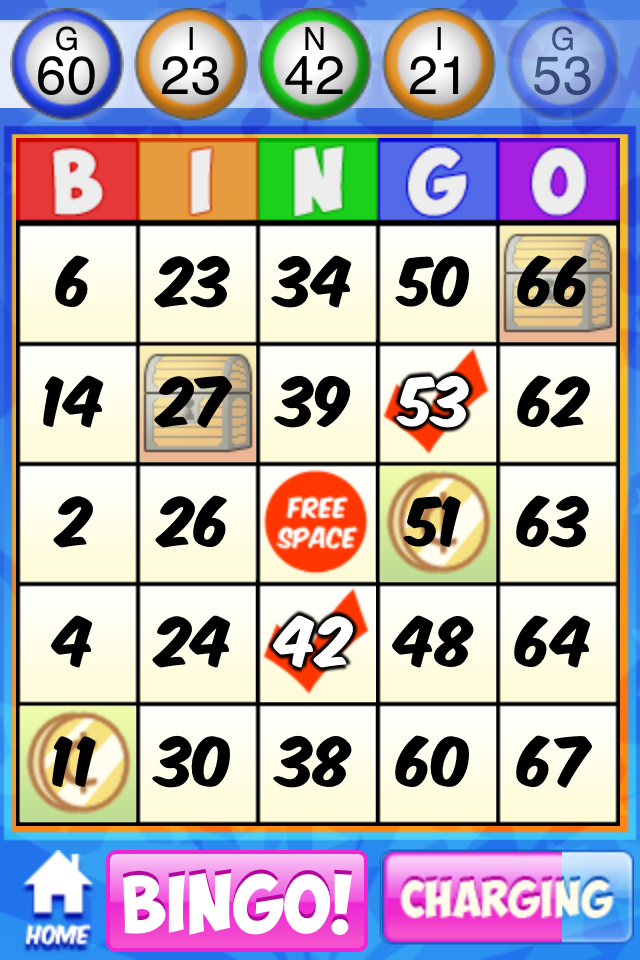Mark cell 27 with treasure chest
The width and height of the screenshot is (640, 960).
pos(198,404)
